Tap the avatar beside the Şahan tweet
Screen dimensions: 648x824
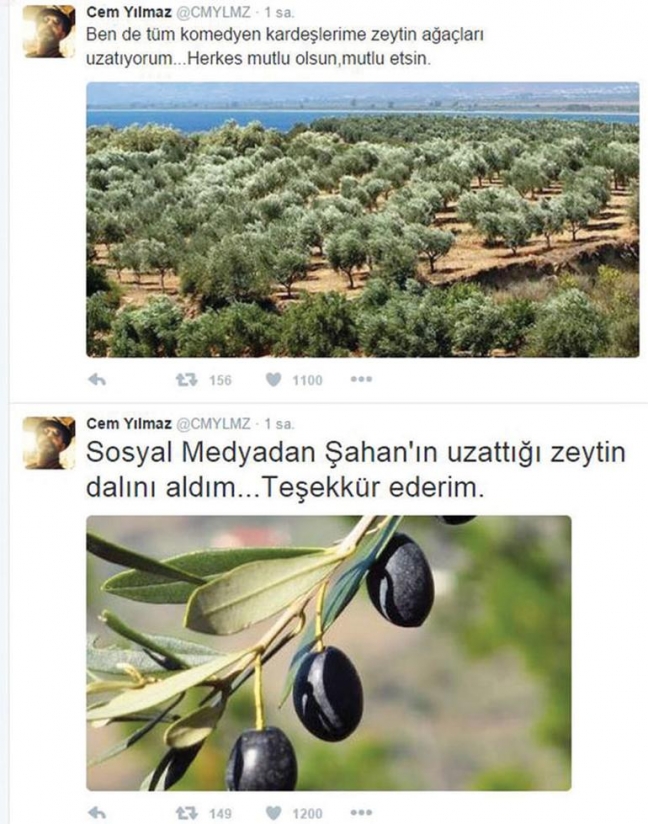[x=49, y=442]
